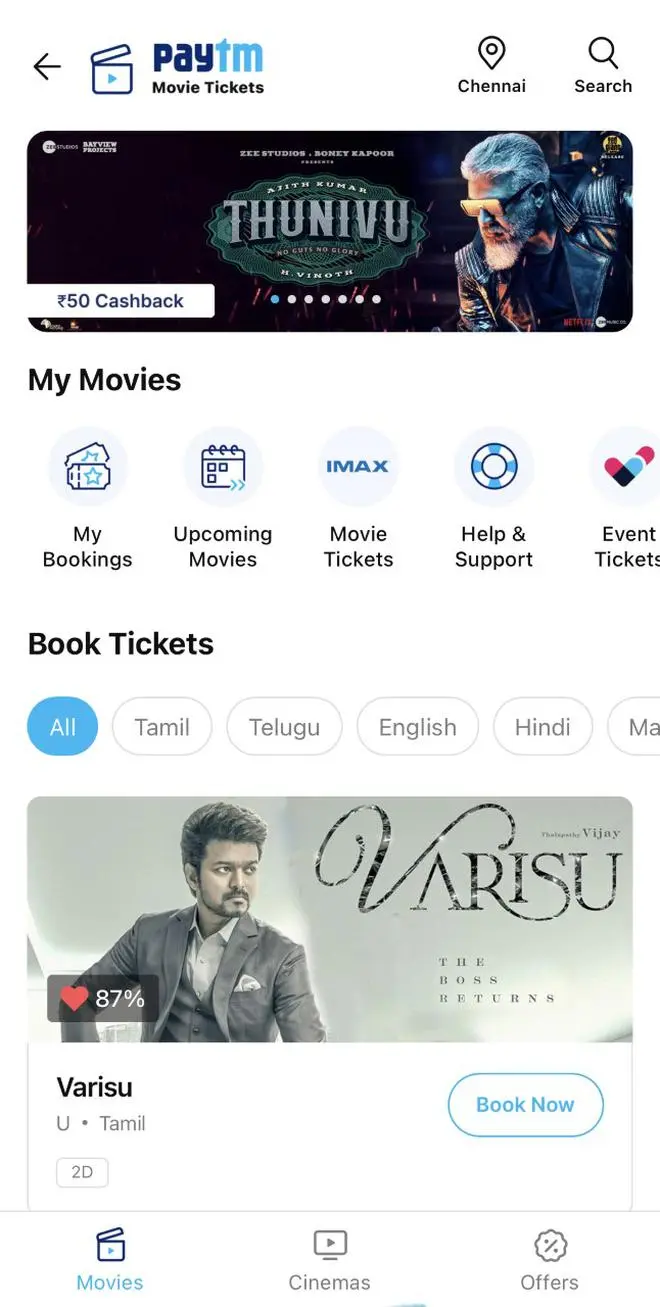Go back using the back arrow
This screenshot has height=1307, width=660.
click(47, 67)
